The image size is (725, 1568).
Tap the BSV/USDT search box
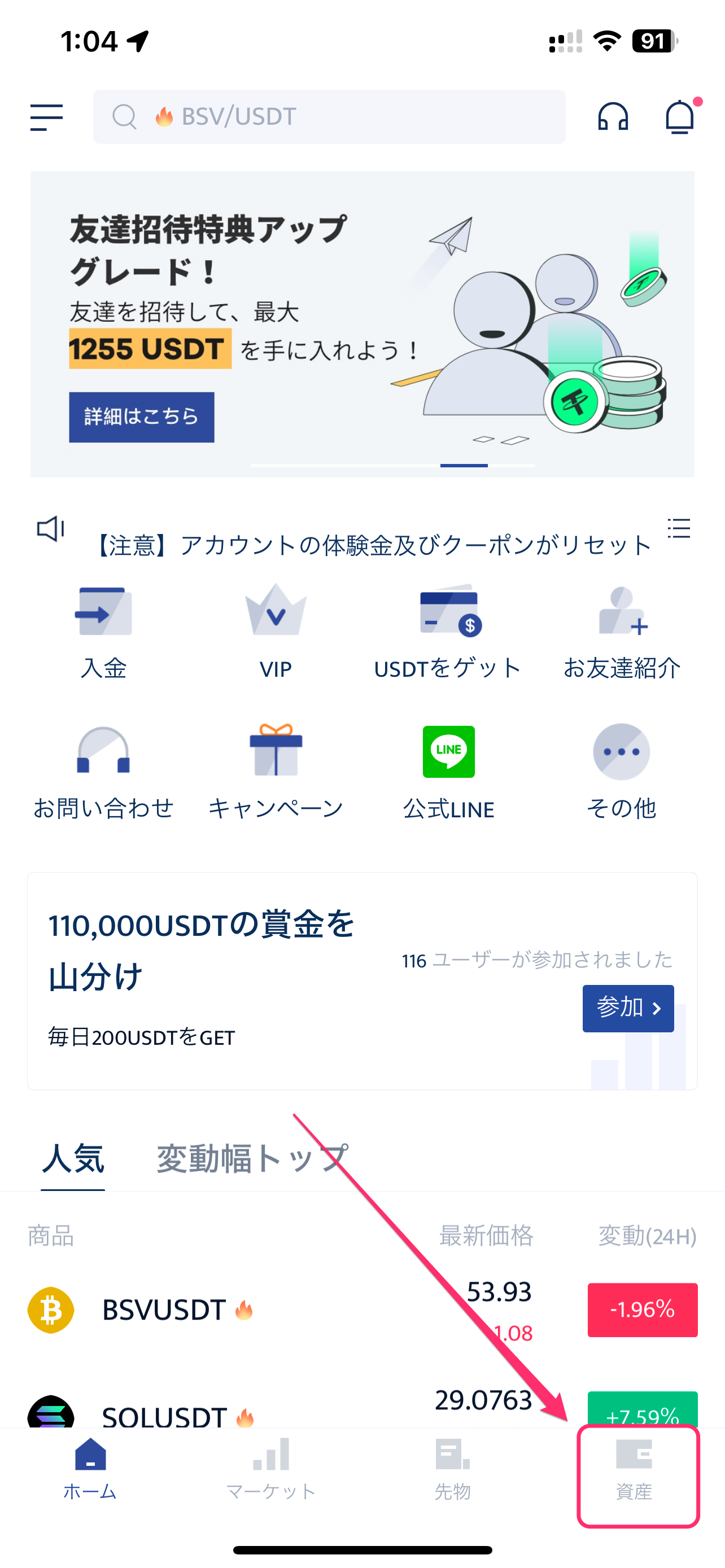tap(329, 117)
